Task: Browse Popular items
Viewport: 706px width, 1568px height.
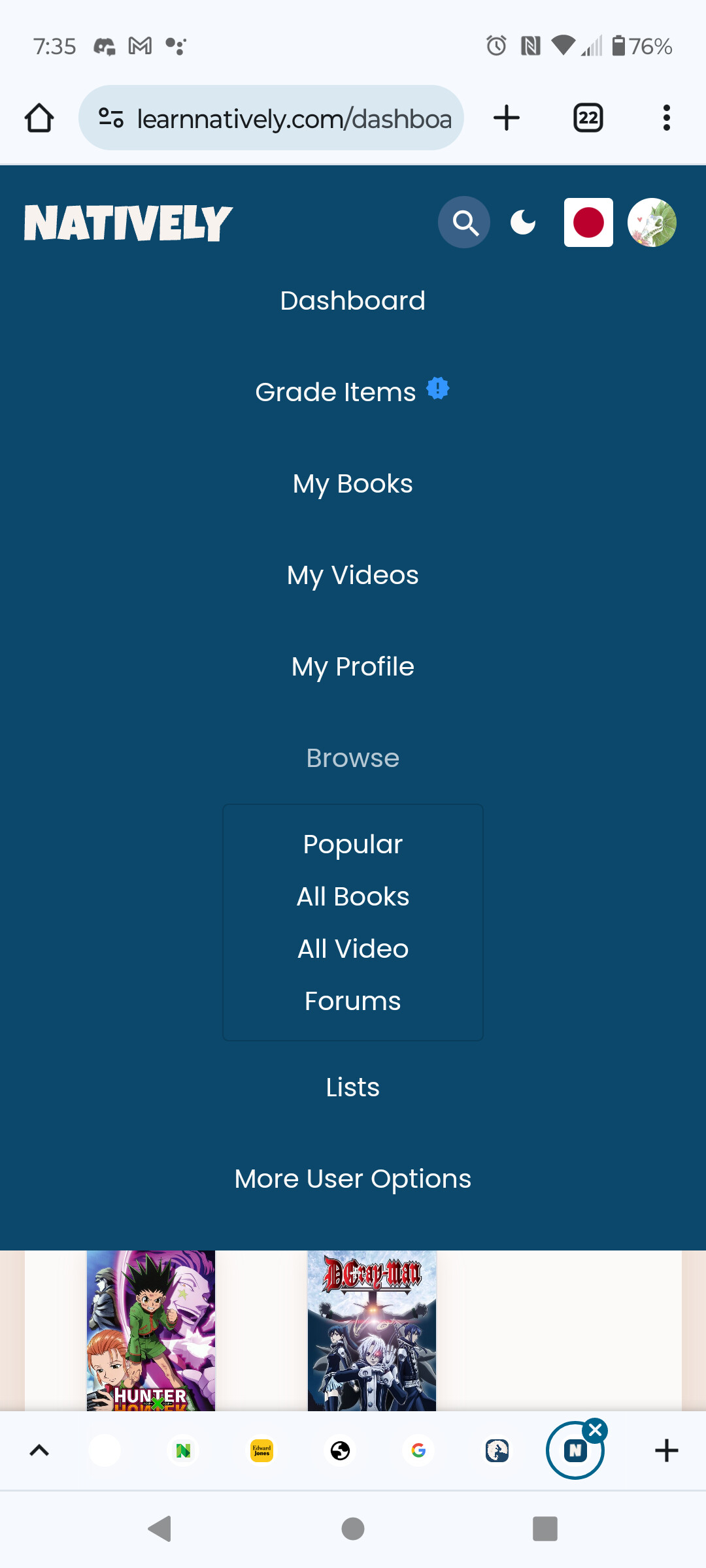Action: click(x=353, y=844)
